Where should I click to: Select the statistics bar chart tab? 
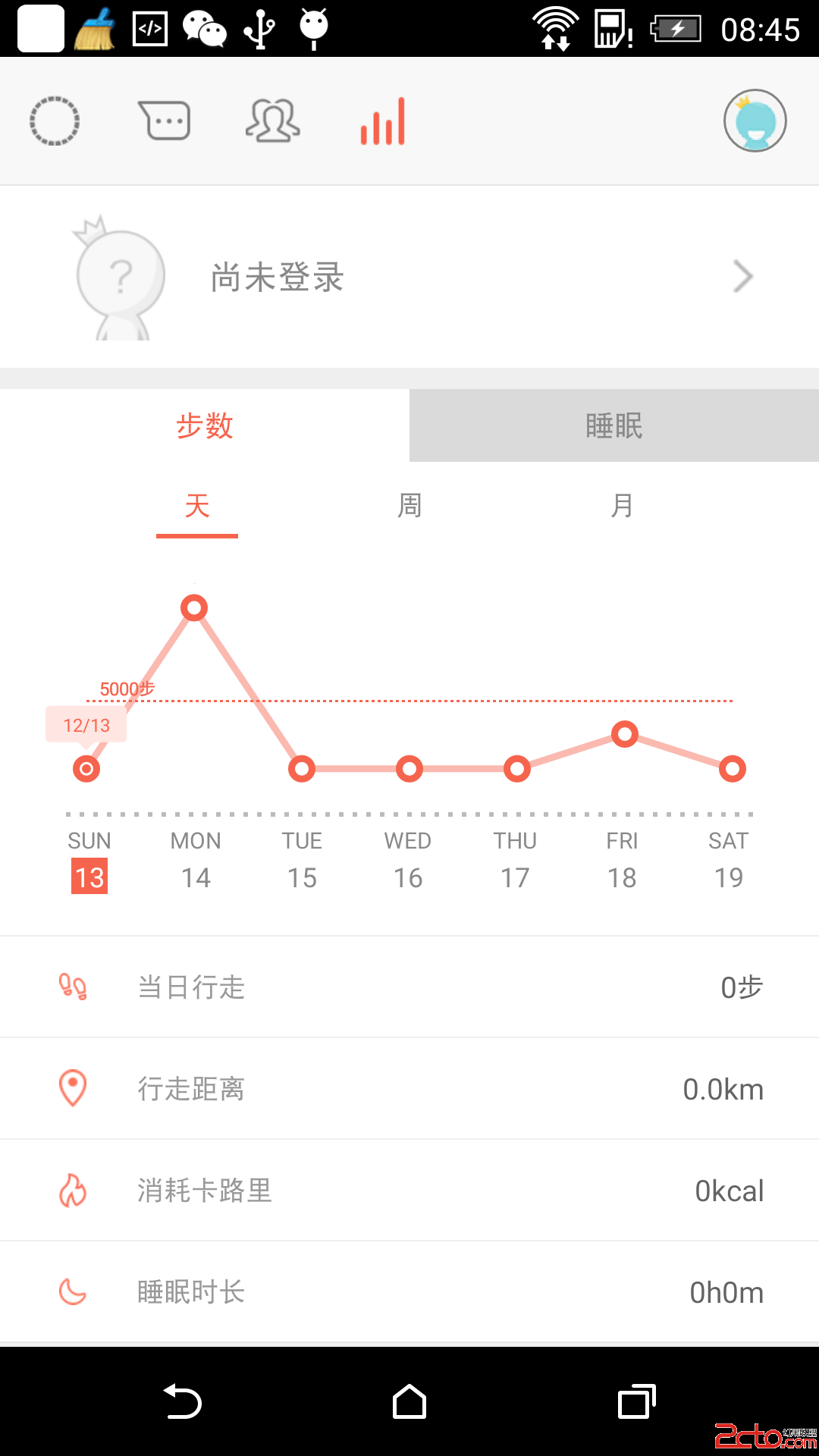click(x=383, y=121)
